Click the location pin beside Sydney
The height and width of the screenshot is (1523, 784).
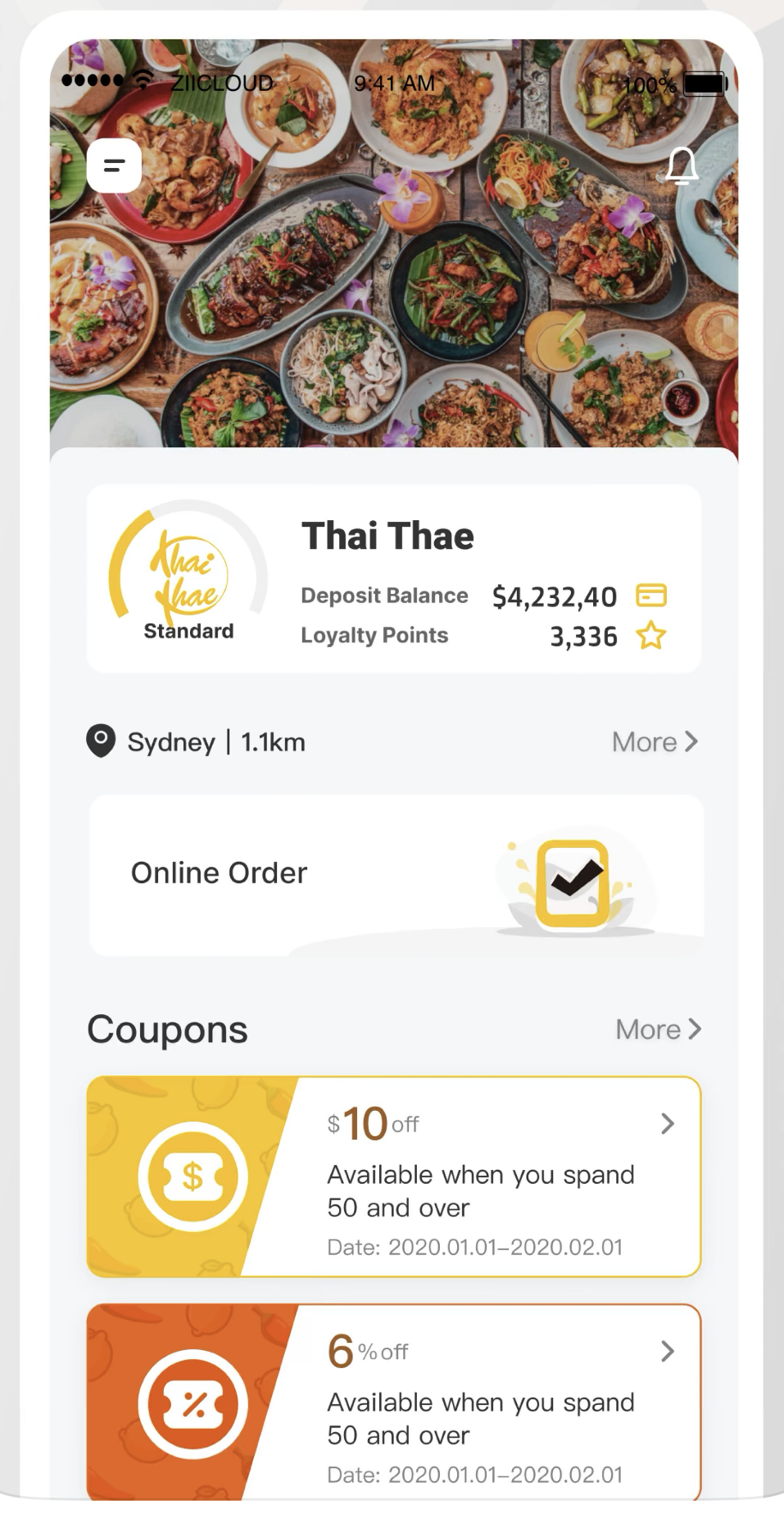point(101,741)
